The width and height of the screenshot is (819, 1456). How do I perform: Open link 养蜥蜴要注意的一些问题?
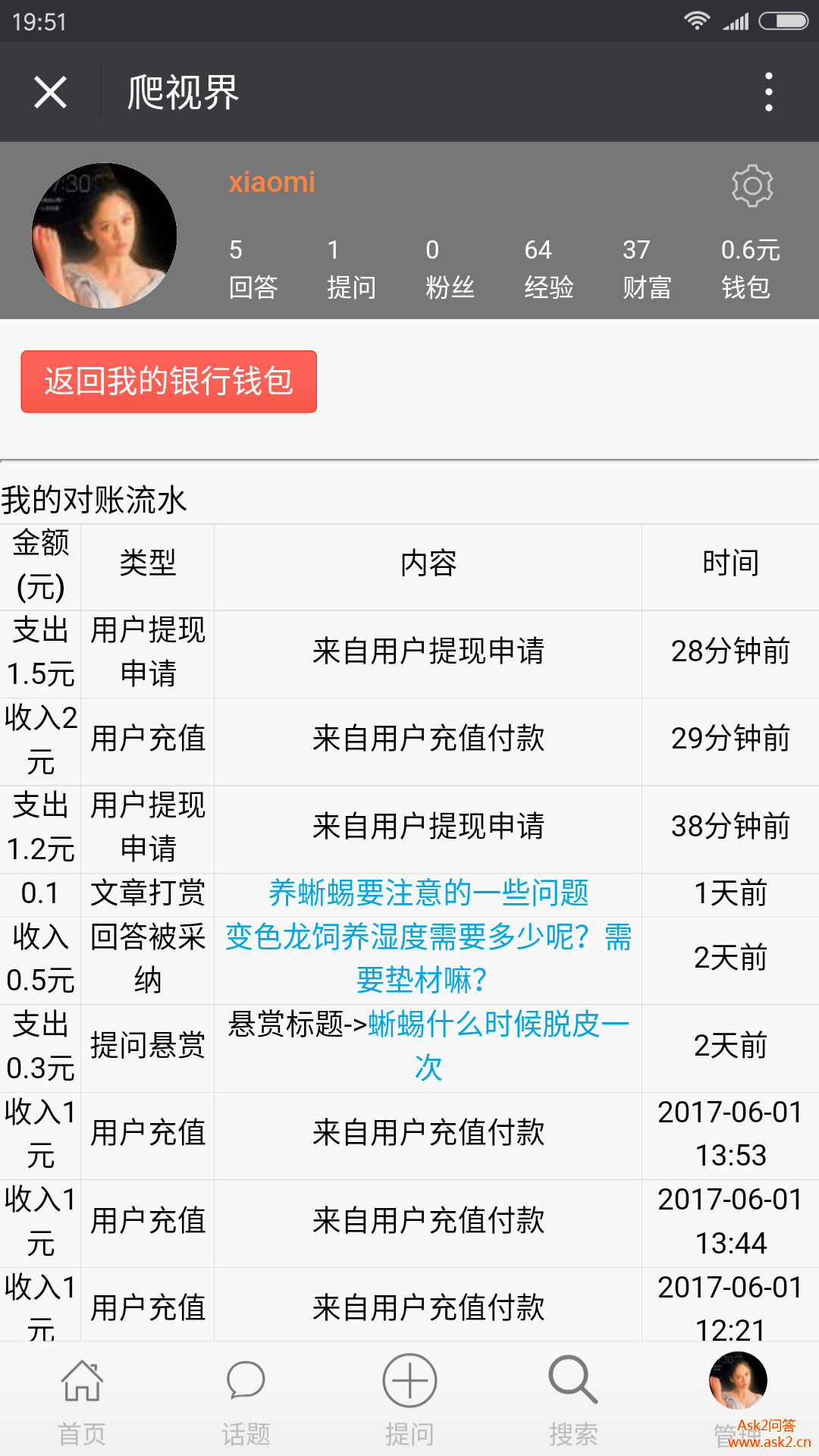coord(428,893)
